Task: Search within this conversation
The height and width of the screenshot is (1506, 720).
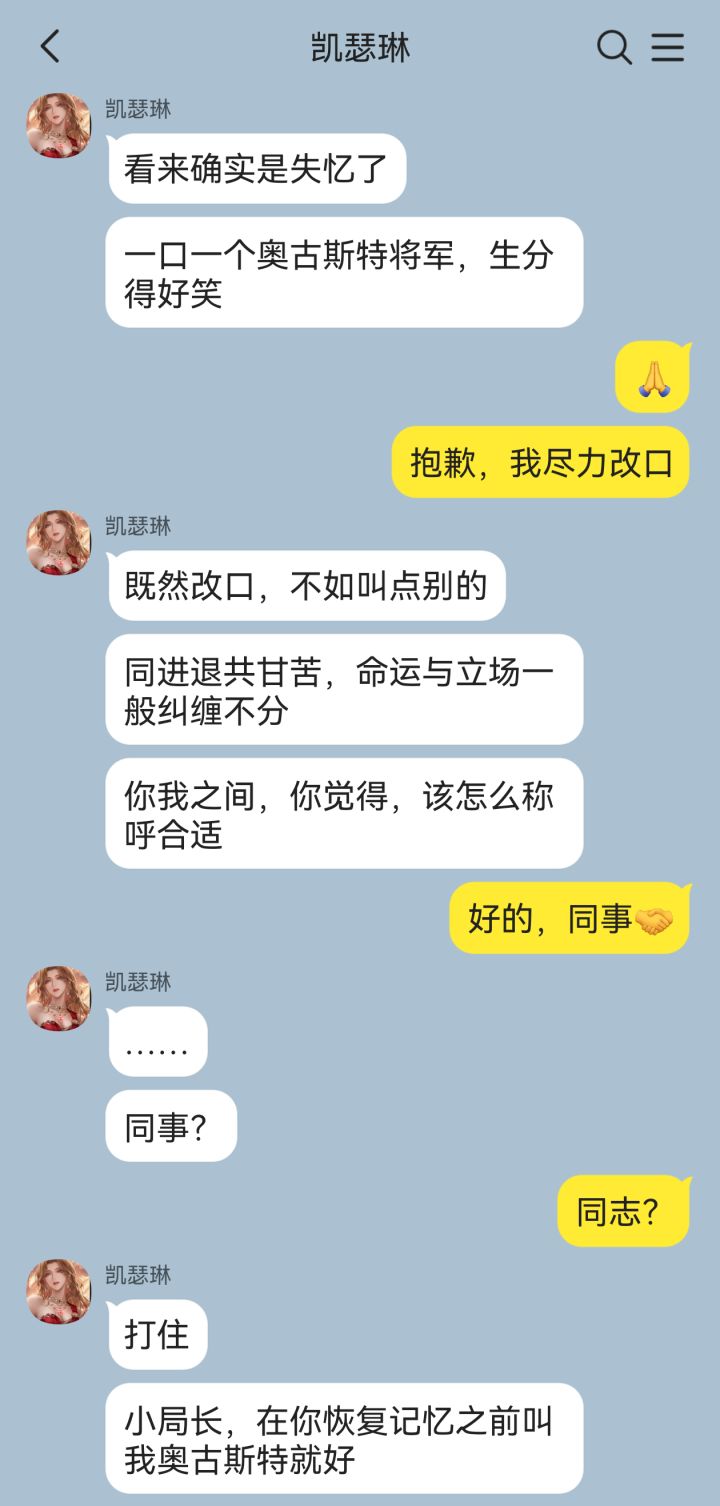Action: tap(613, 47)
